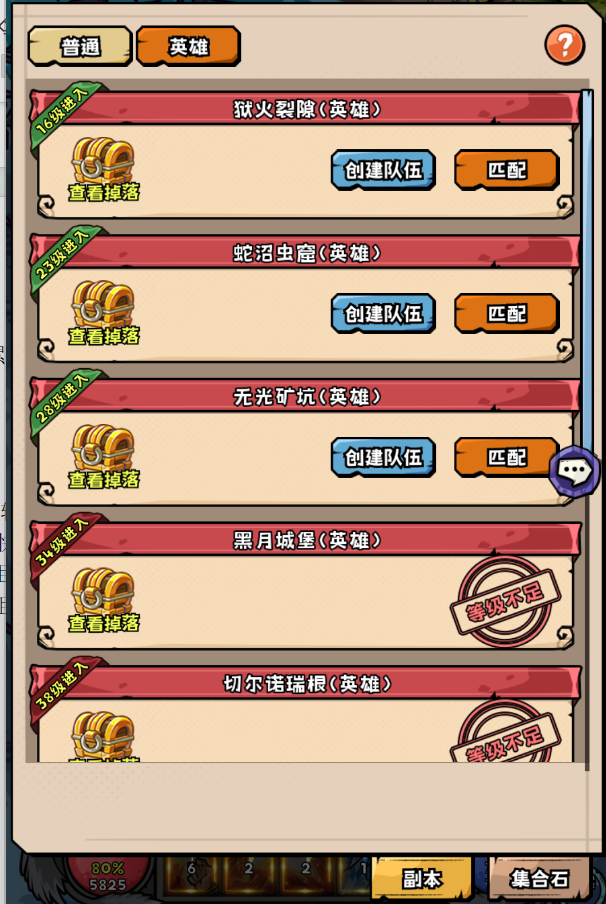Open the chat bubble icon
This screenshot has width=606, height=904.
coord(574,470)
